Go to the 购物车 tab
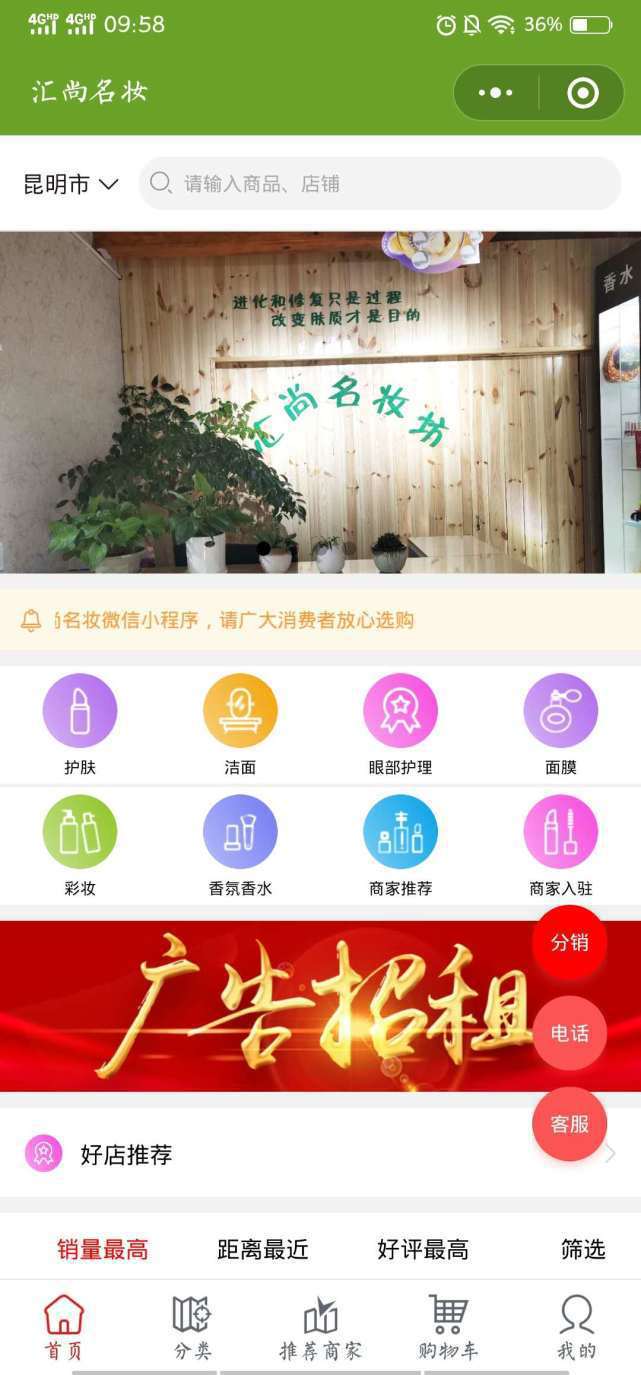The height and width of the screenshot is (1375, 641). click(448, 1327)
